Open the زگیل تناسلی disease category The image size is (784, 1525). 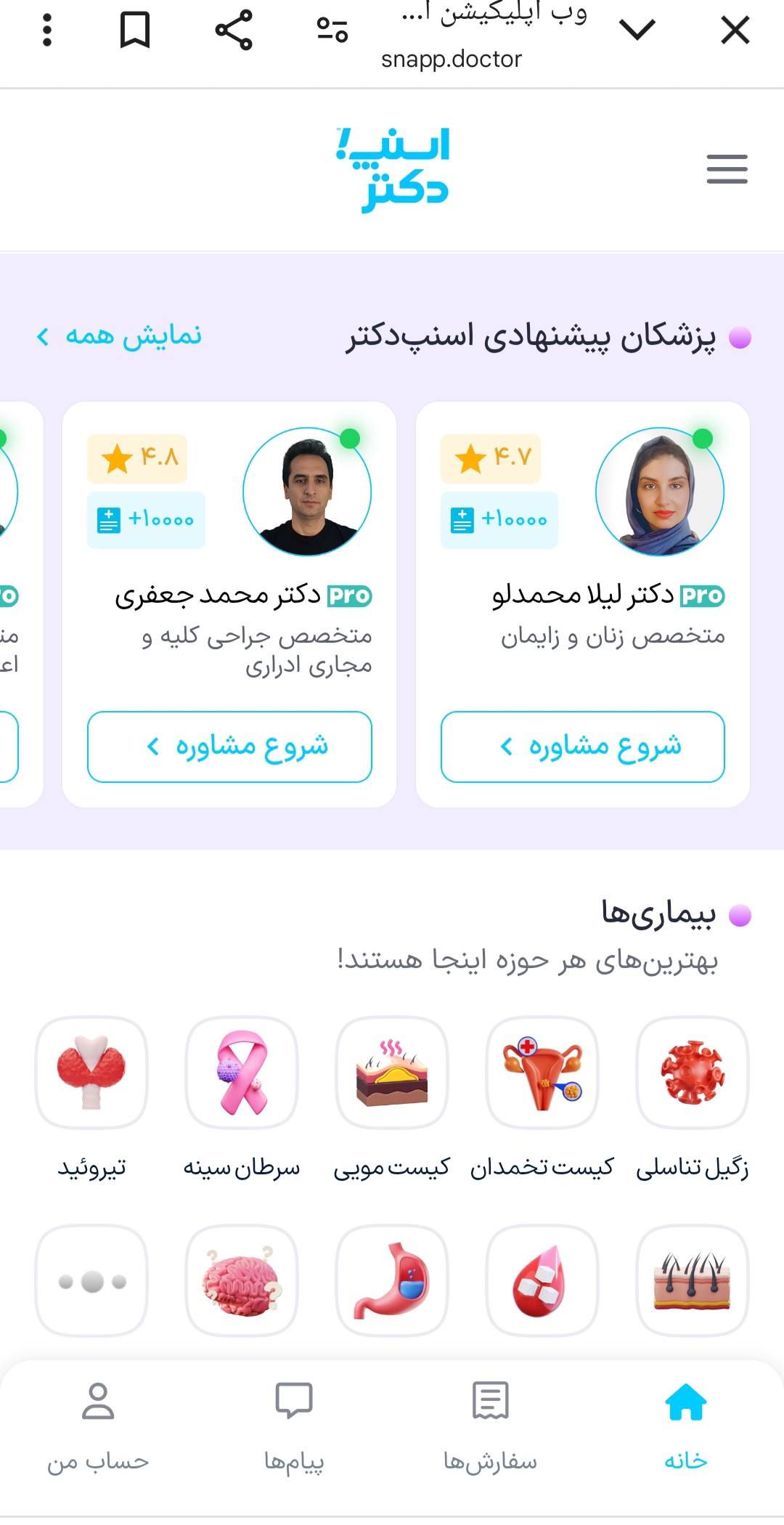point(692,1073)
